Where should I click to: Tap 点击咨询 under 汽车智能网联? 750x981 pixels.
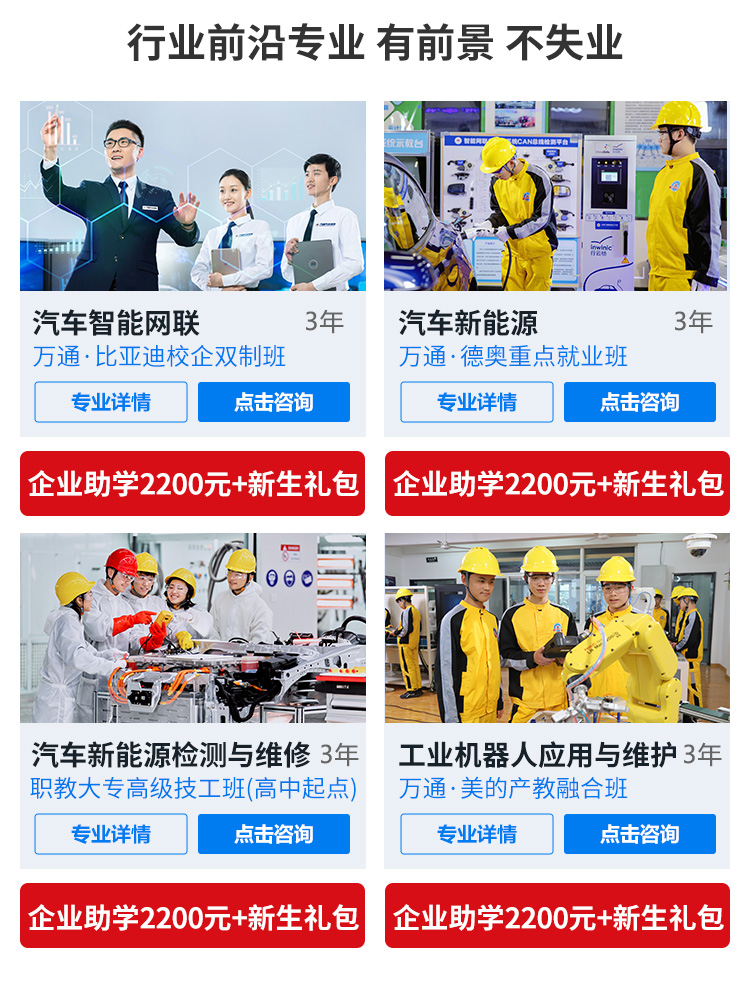coord(274,402)
